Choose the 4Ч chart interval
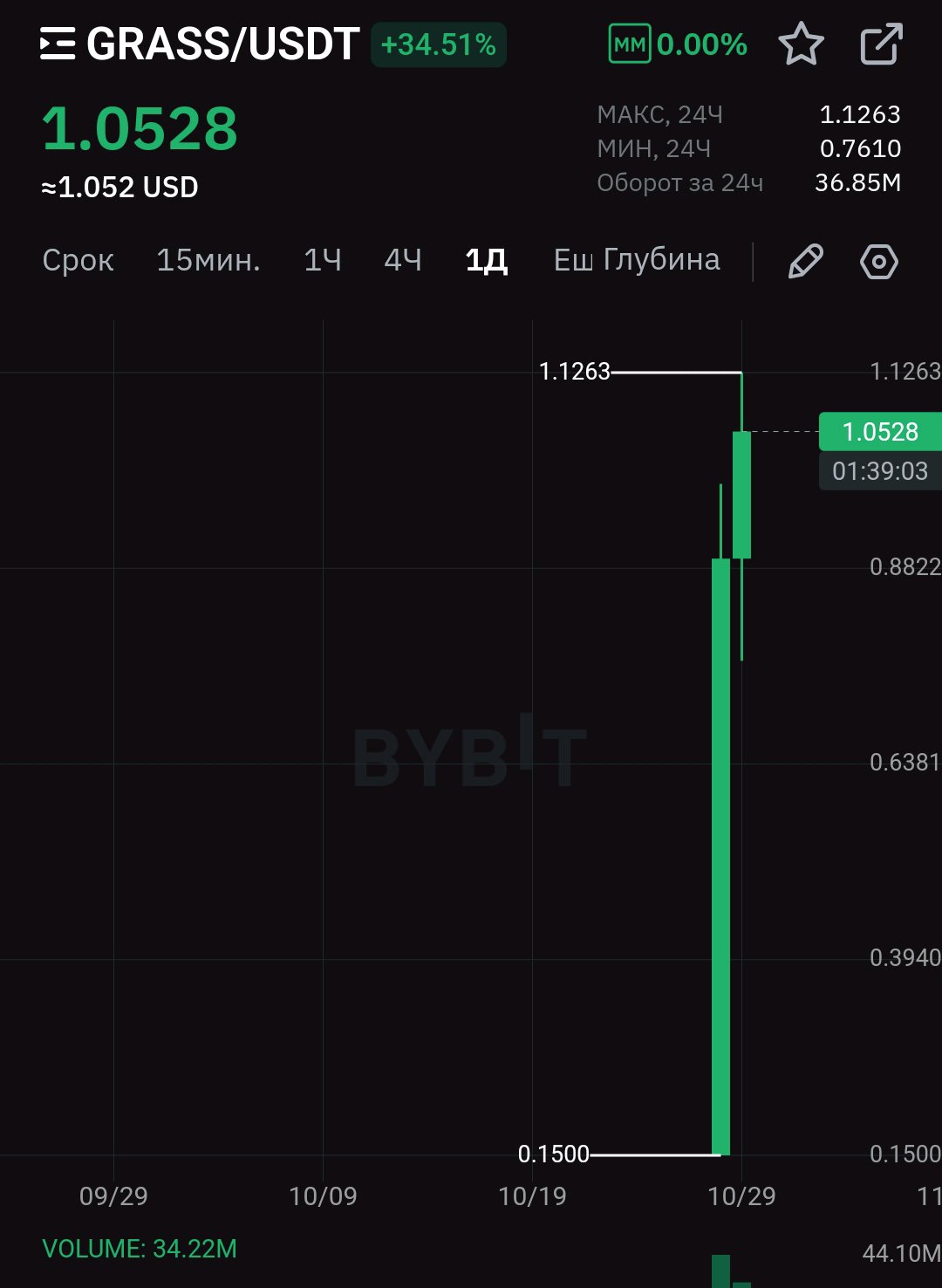 pyautogui.click(x=403, y=260)
